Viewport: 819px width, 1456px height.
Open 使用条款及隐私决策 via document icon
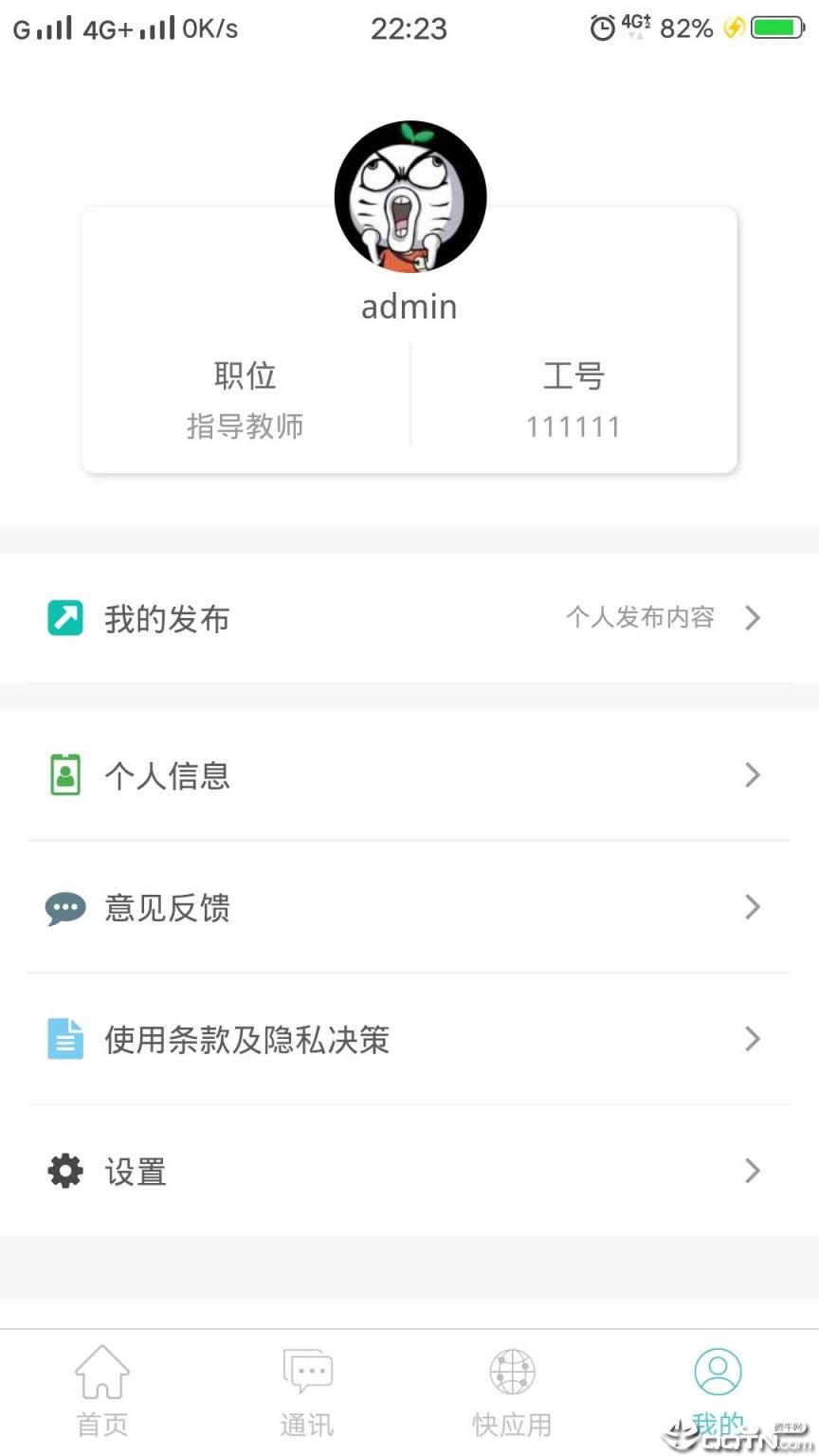[64, 1039]
